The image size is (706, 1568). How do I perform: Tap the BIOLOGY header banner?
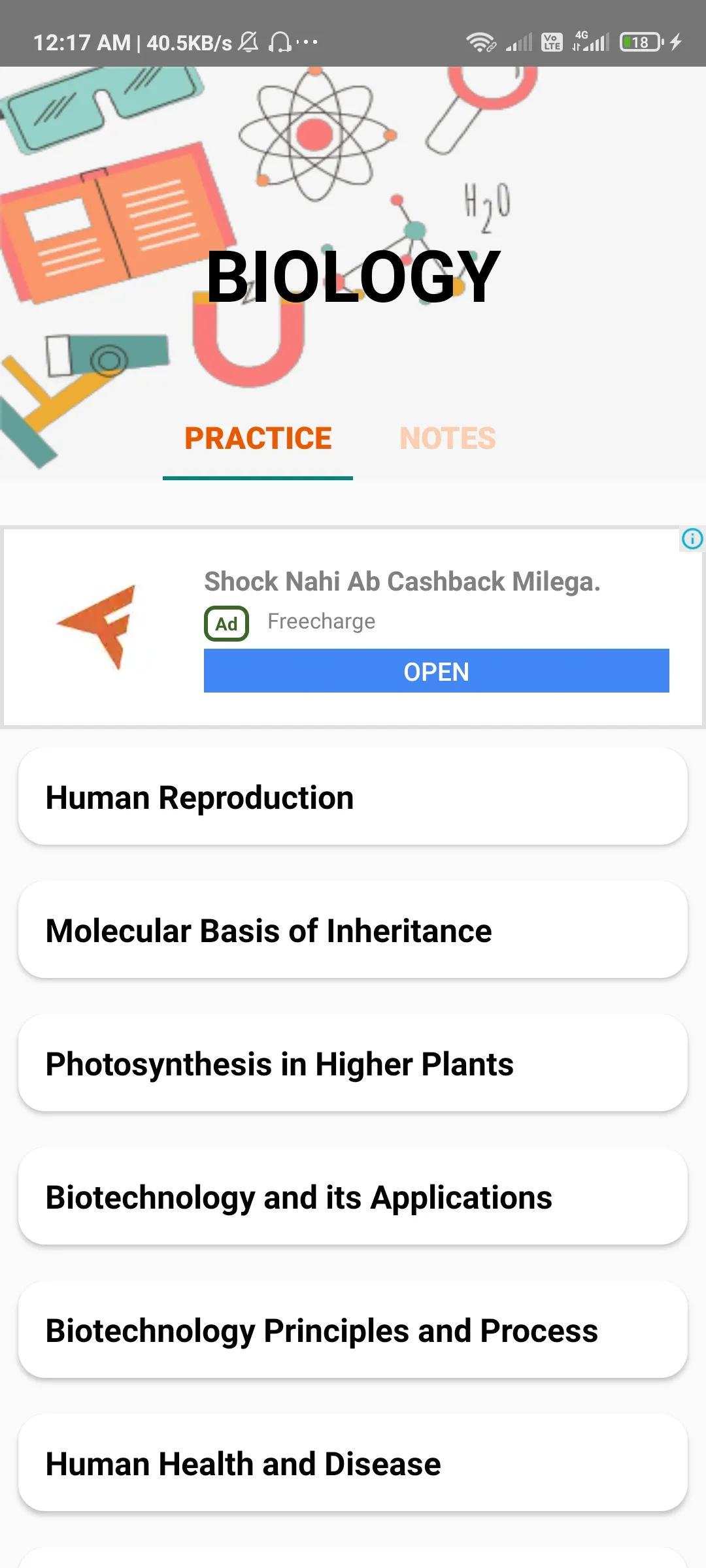tap(353, 274)
